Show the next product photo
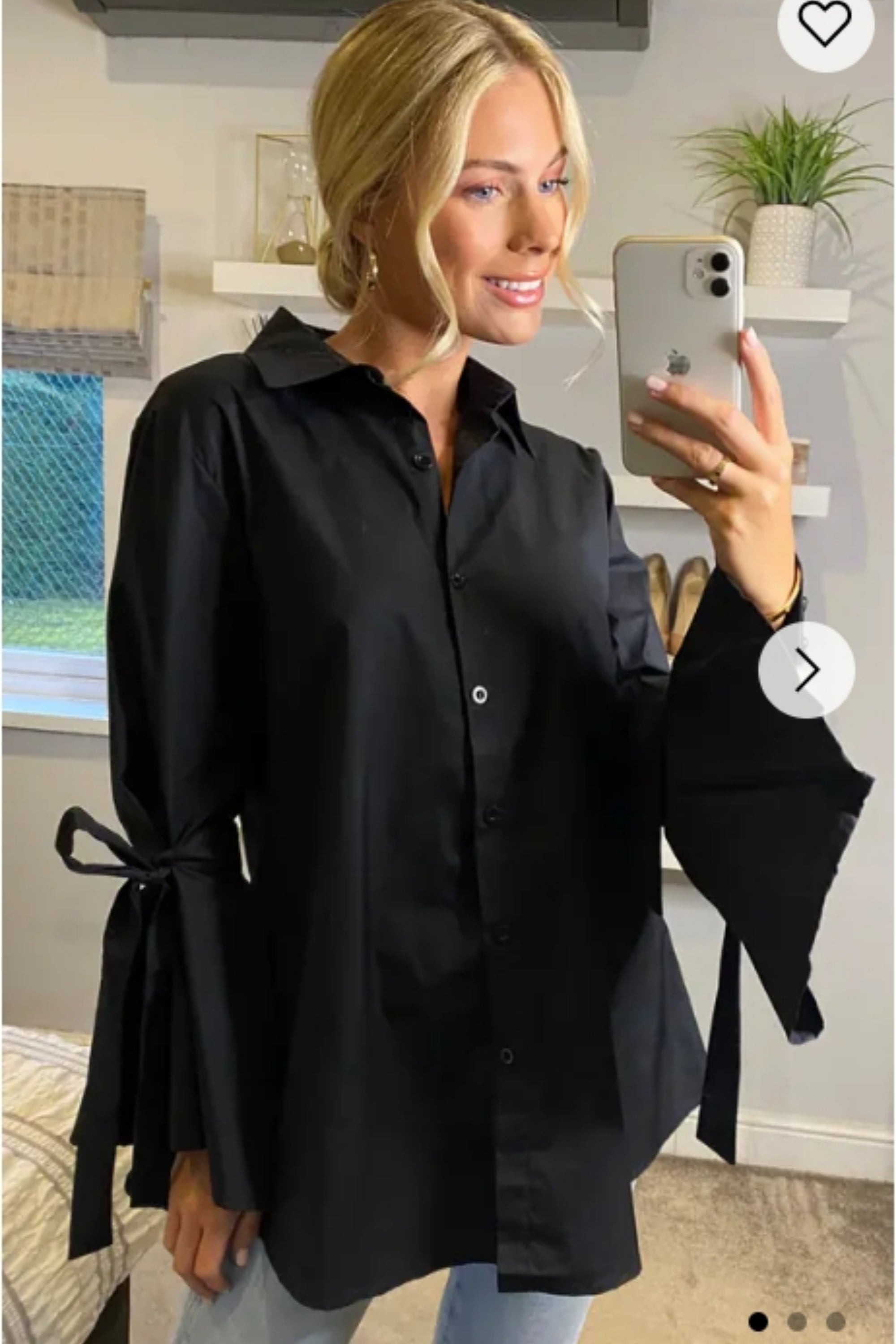 point(806,669)
